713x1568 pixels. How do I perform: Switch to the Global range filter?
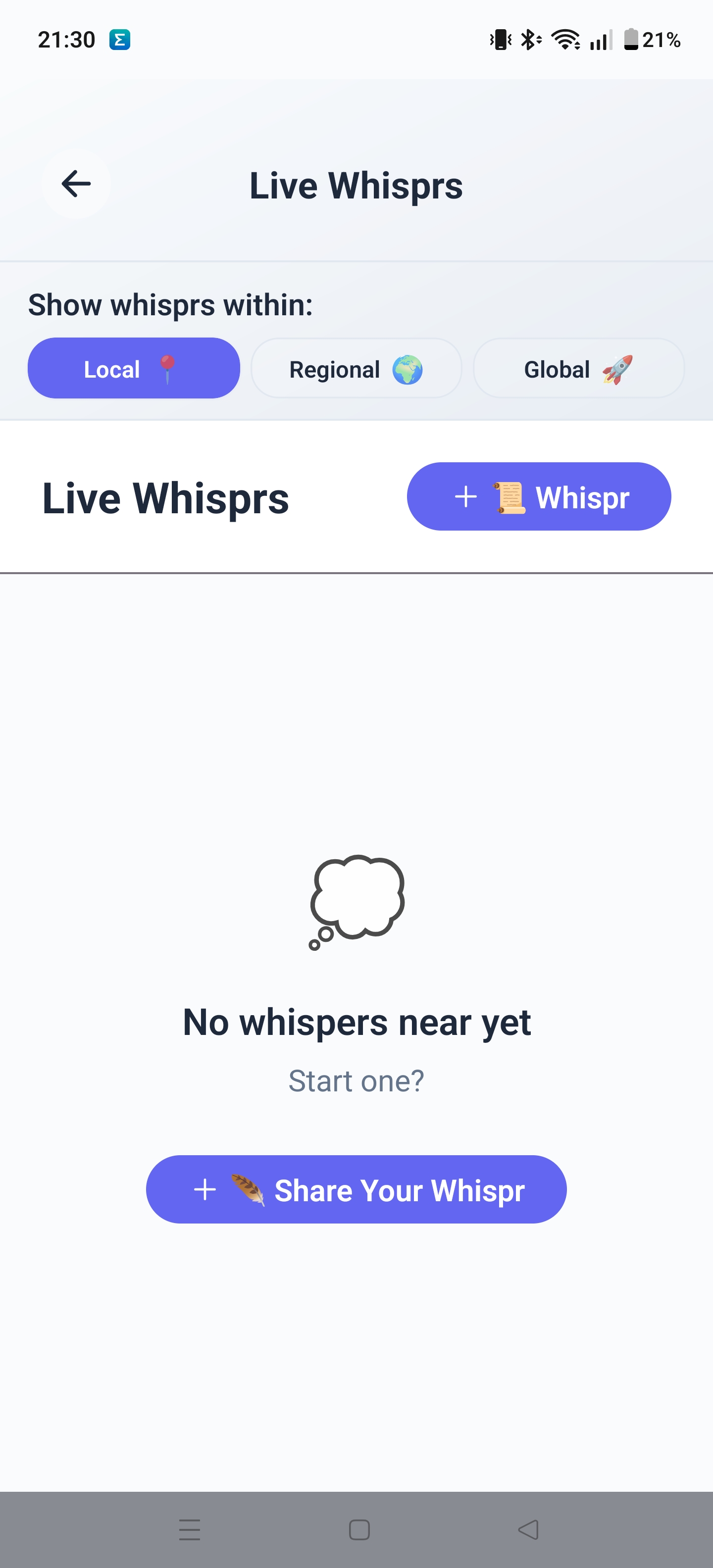(x=578, y=368)
